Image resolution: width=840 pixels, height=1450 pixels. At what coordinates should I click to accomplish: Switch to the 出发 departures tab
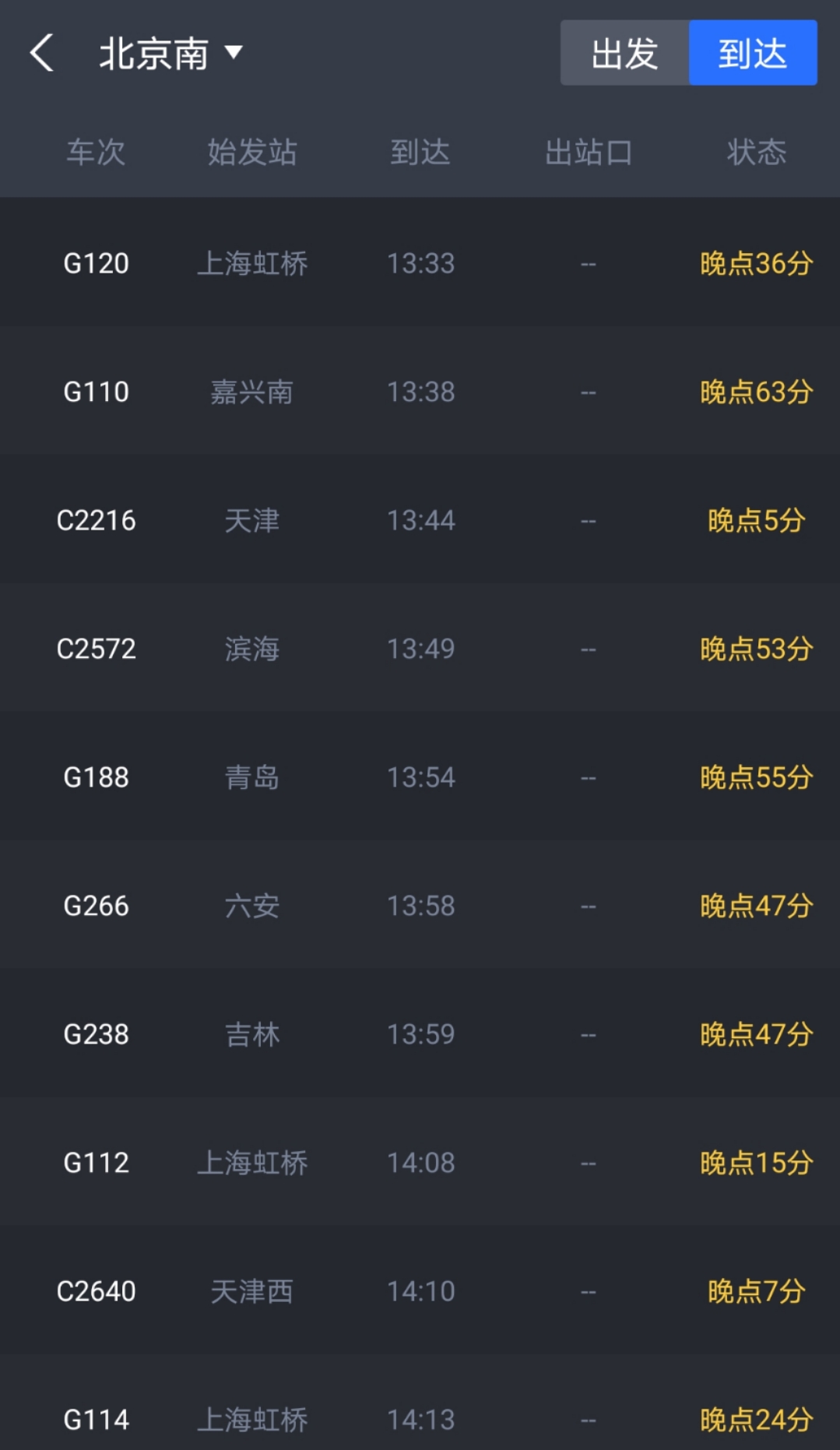coord(624,53)
